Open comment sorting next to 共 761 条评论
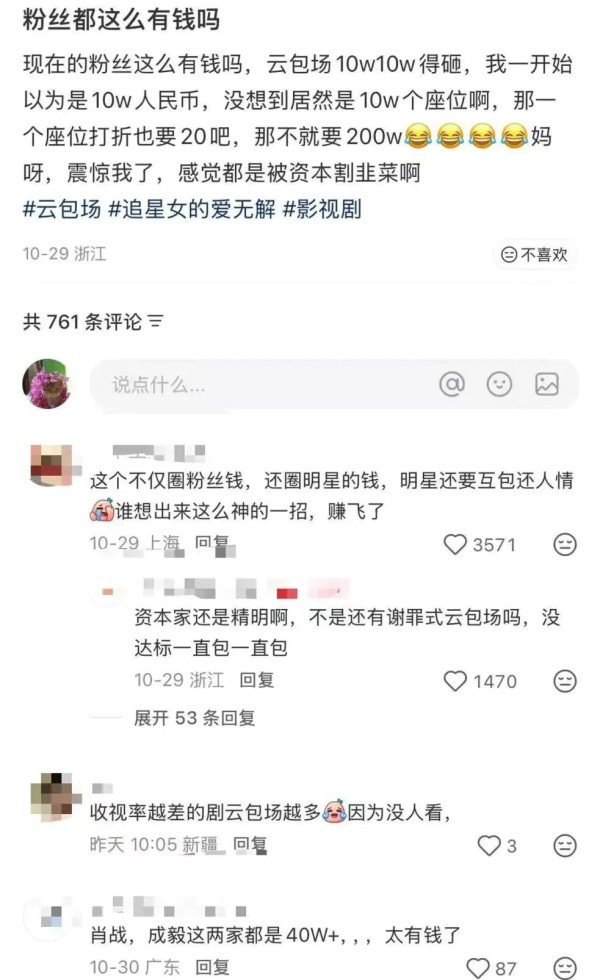Screen dimensions: 600x980 coord(156,322)
